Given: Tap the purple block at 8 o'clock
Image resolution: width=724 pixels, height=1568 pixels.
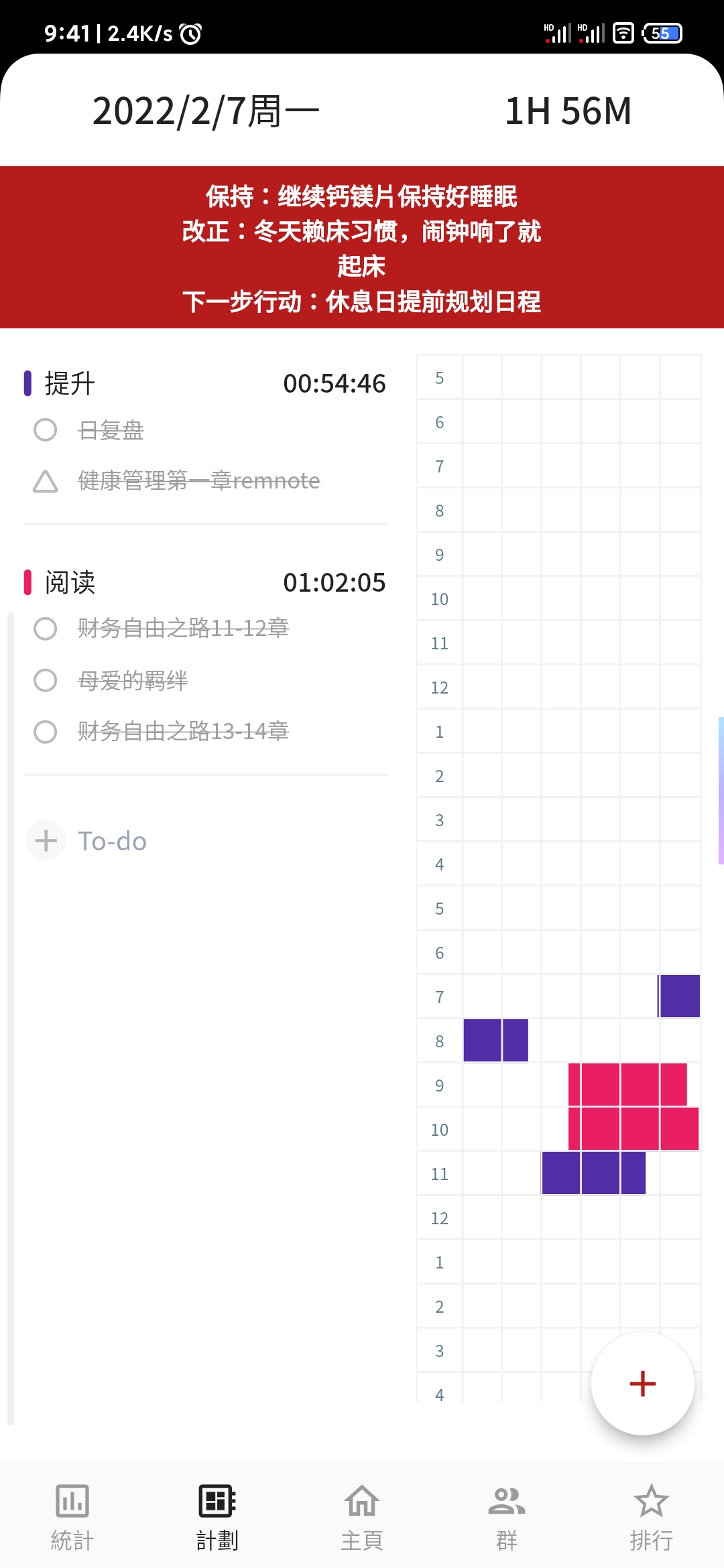Looking at the screenshot, I should pyautogui.click(x=495, y=1040).
